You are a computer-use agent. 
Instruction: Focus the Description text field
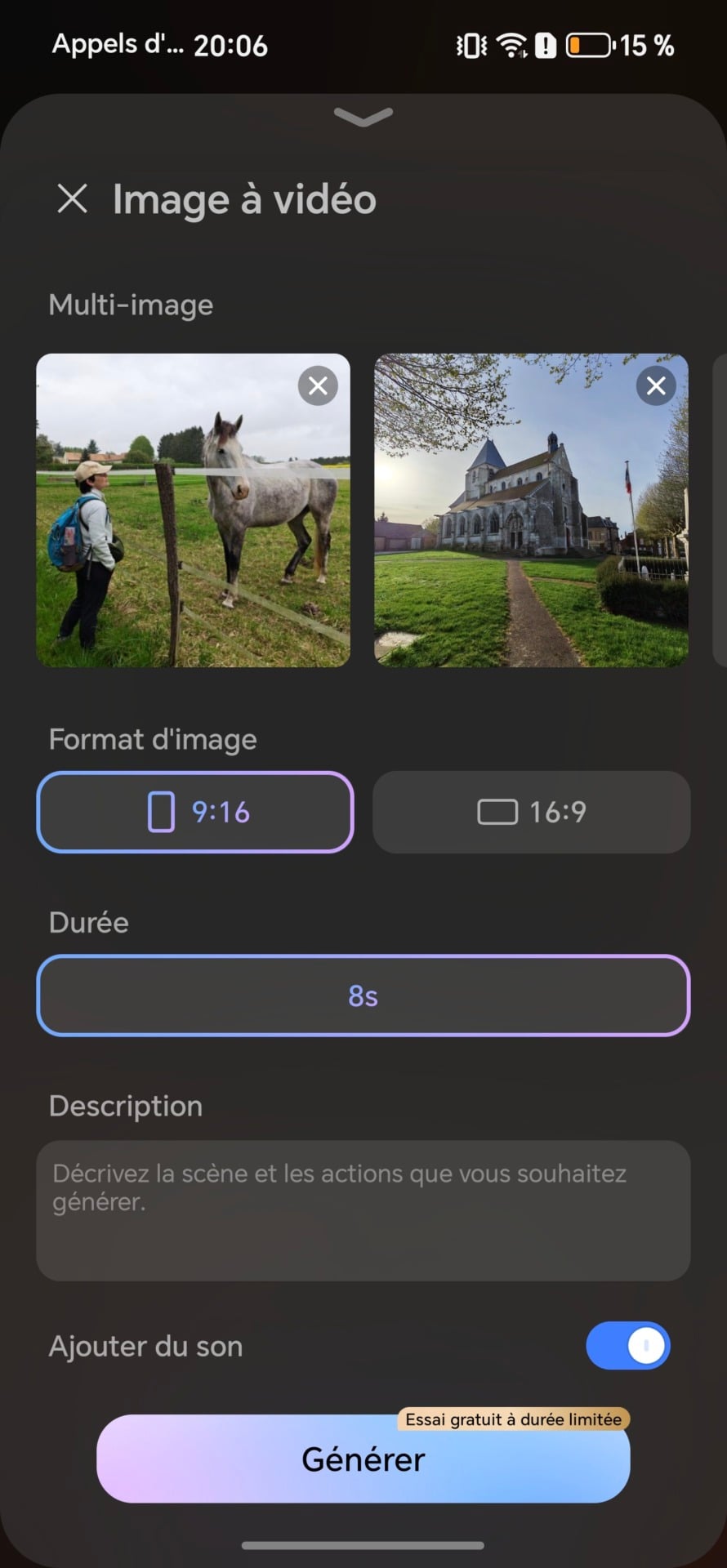[x=363, y=1209]
